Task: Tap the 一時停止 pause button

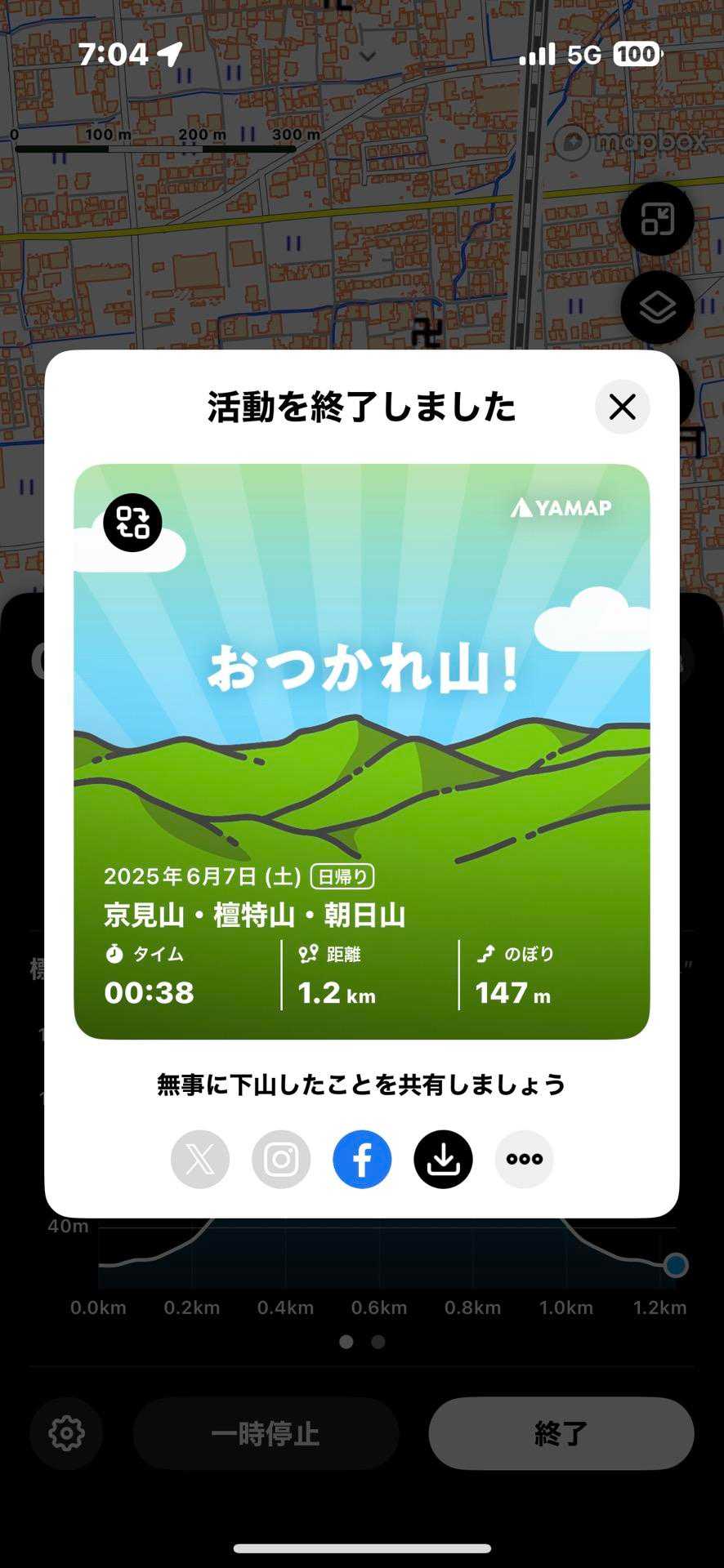Action: point(266,1433)
